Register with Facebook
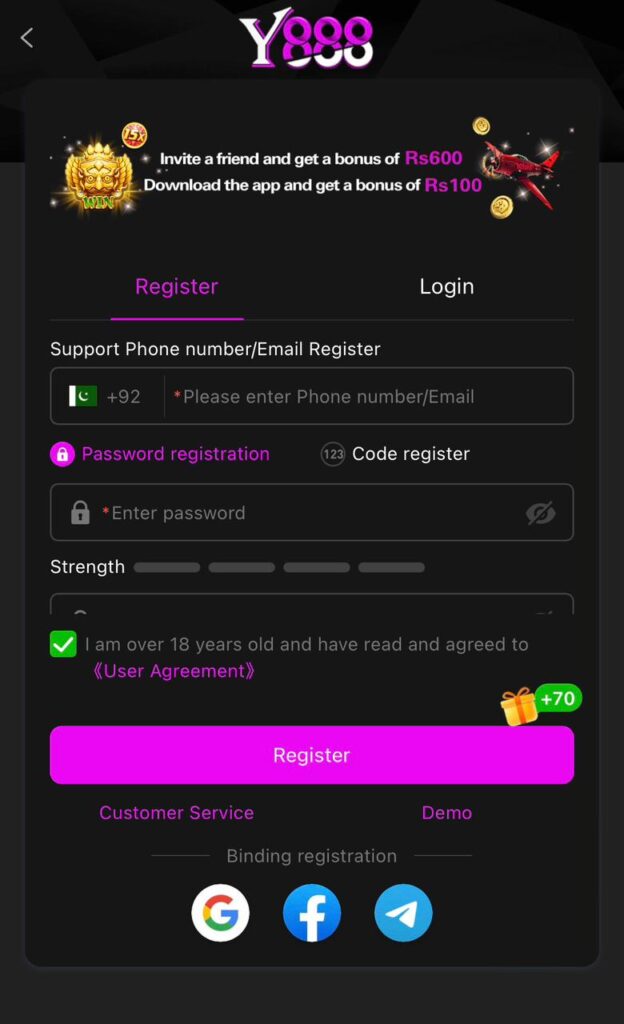The height and width of the screenshot is (1024, 624). pyautogui.click(x=312, y=913)
